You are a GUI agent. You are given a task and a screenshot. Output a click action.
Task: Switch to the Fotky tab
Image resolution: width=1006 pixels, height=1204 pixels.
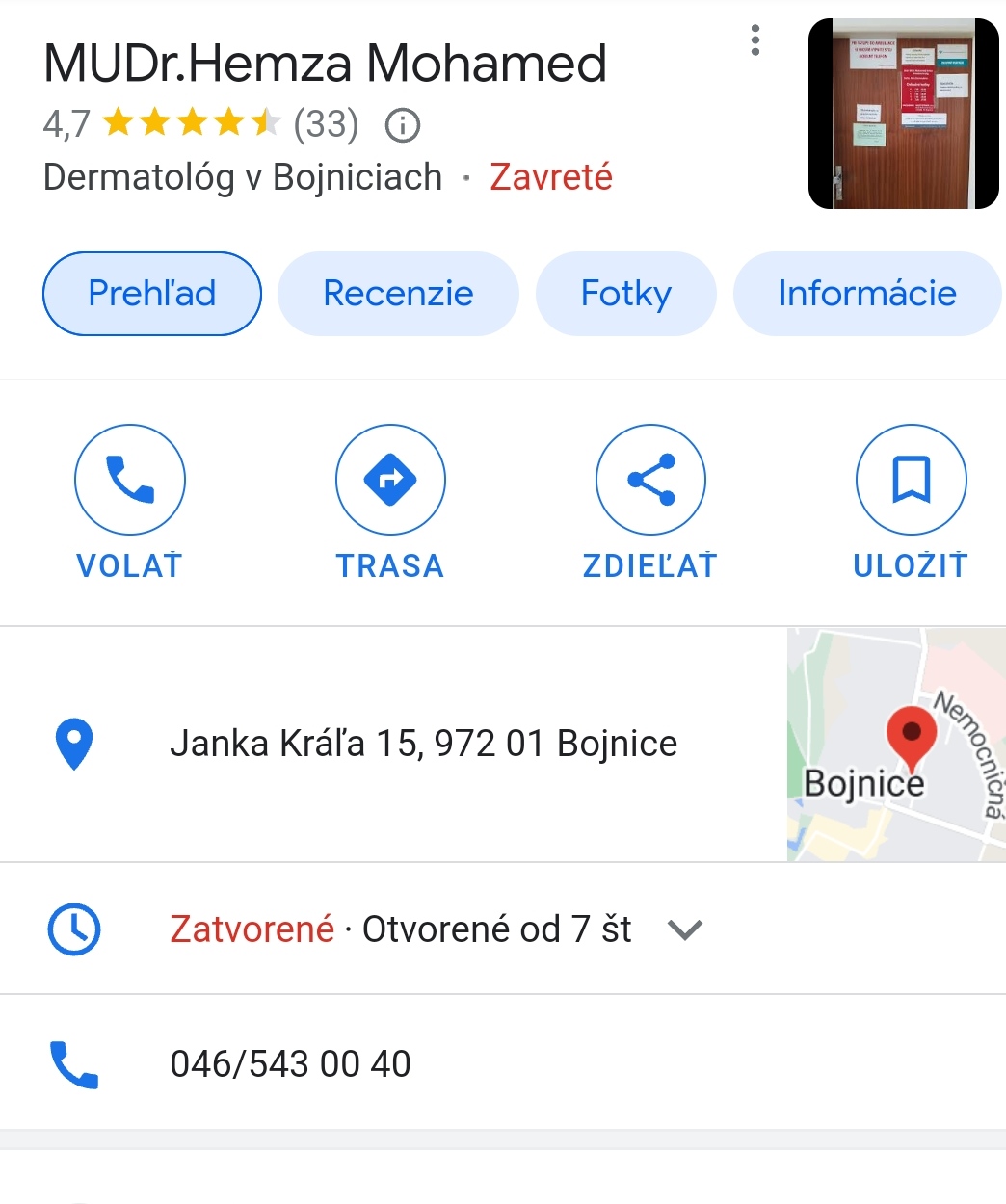coord(625,294)
